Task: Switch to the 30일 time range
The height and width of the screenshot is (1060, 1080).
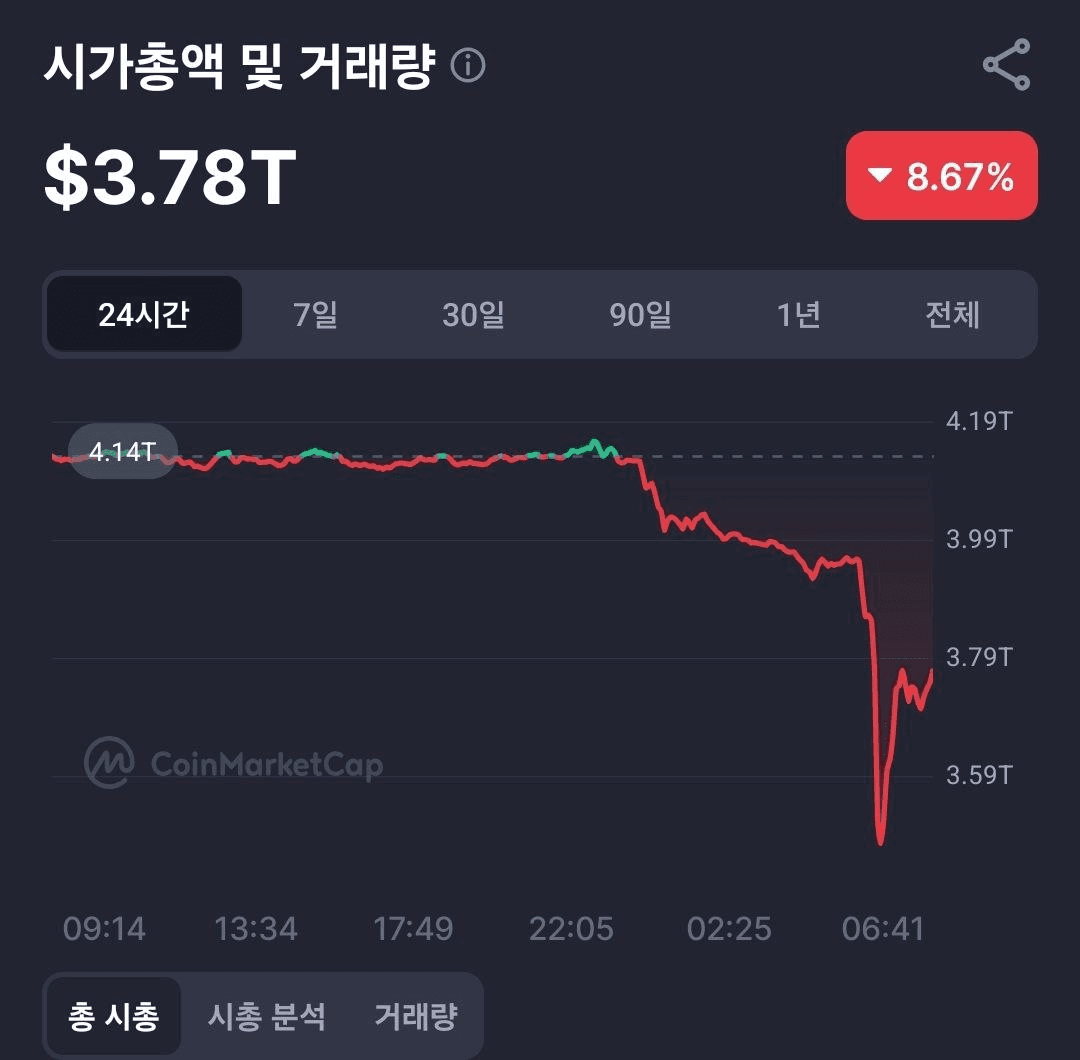Action: coord(473,315)
